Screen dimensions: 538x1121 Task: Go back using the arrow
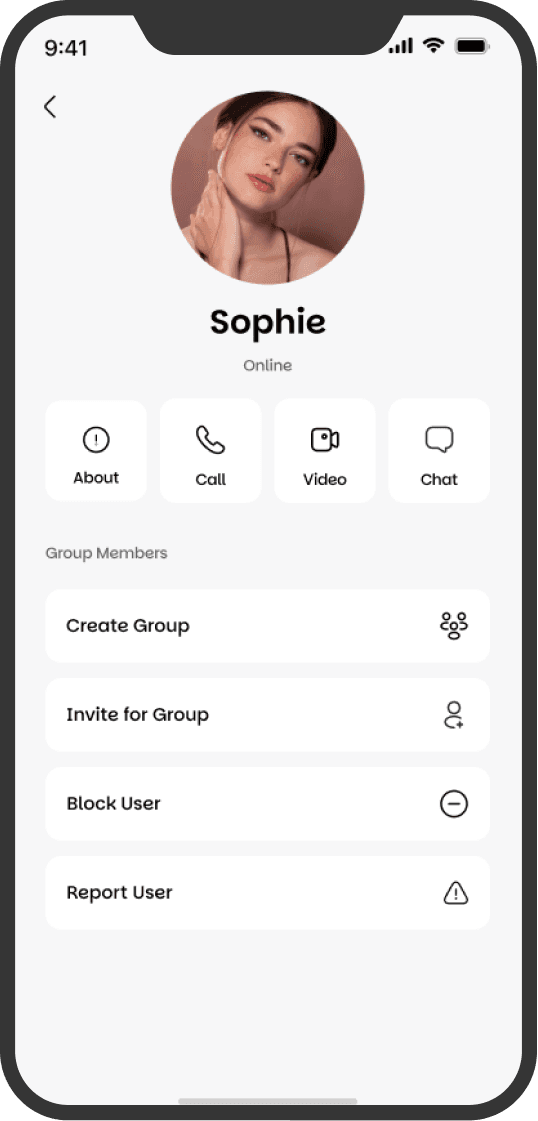(49, 107)
